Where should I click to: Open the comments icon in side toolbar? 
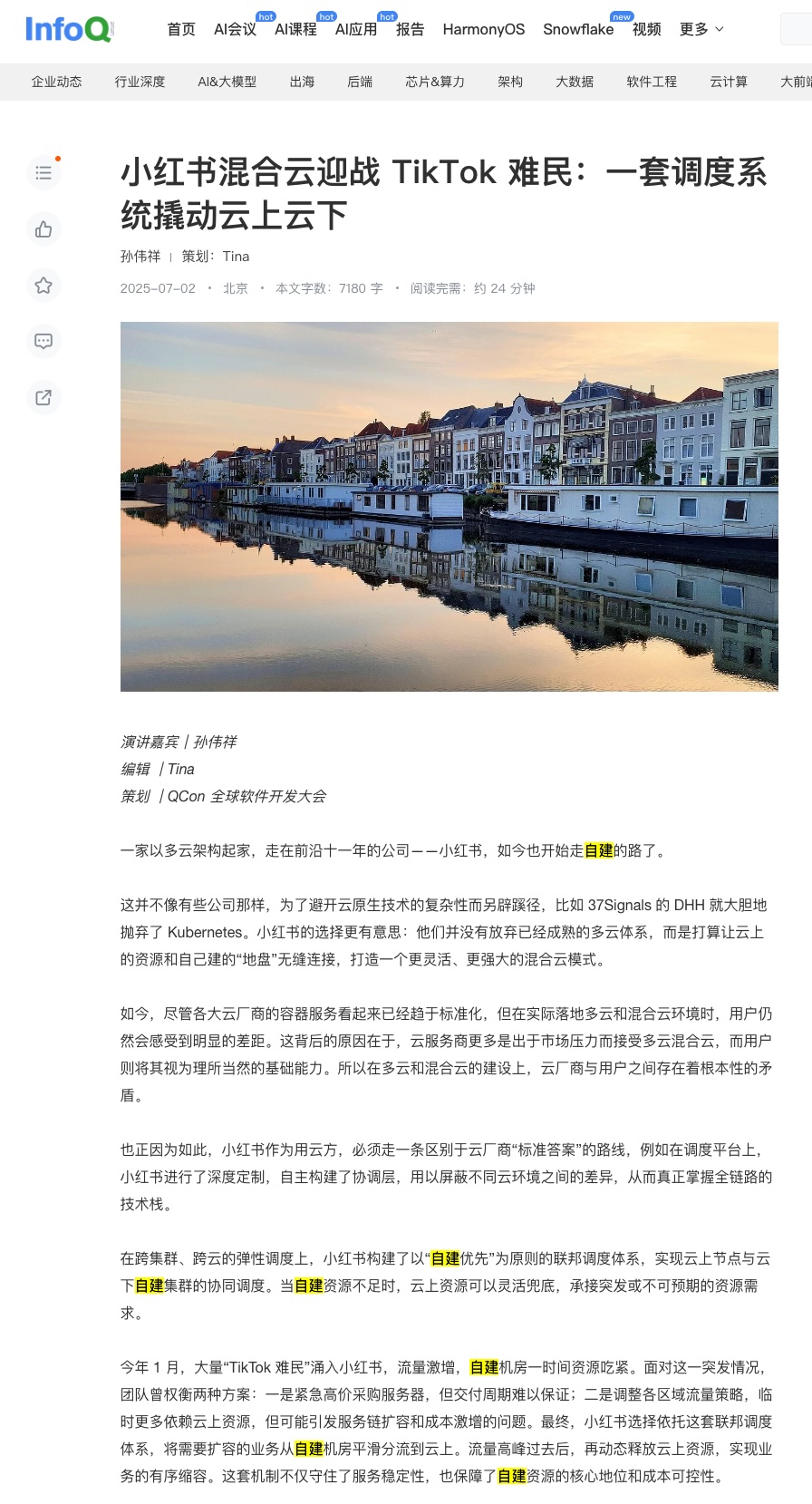click(x=43, y=342)
